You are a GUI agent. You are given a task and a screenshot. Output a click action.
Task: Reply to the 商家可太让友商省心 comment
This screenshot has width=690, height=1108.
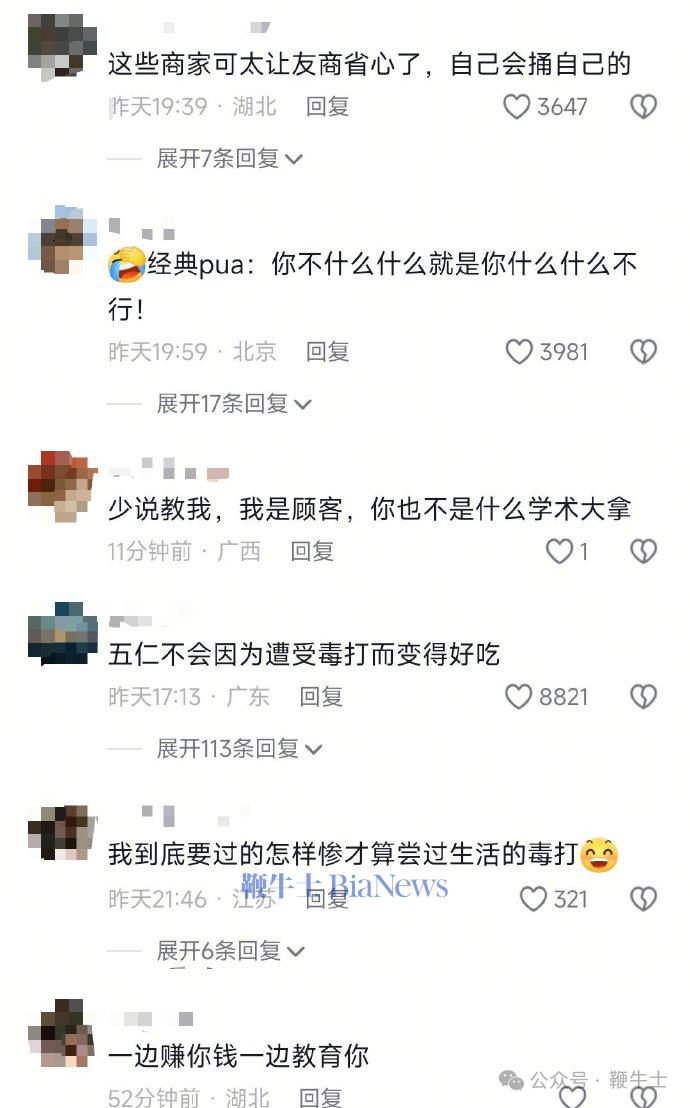coord(327,107)
